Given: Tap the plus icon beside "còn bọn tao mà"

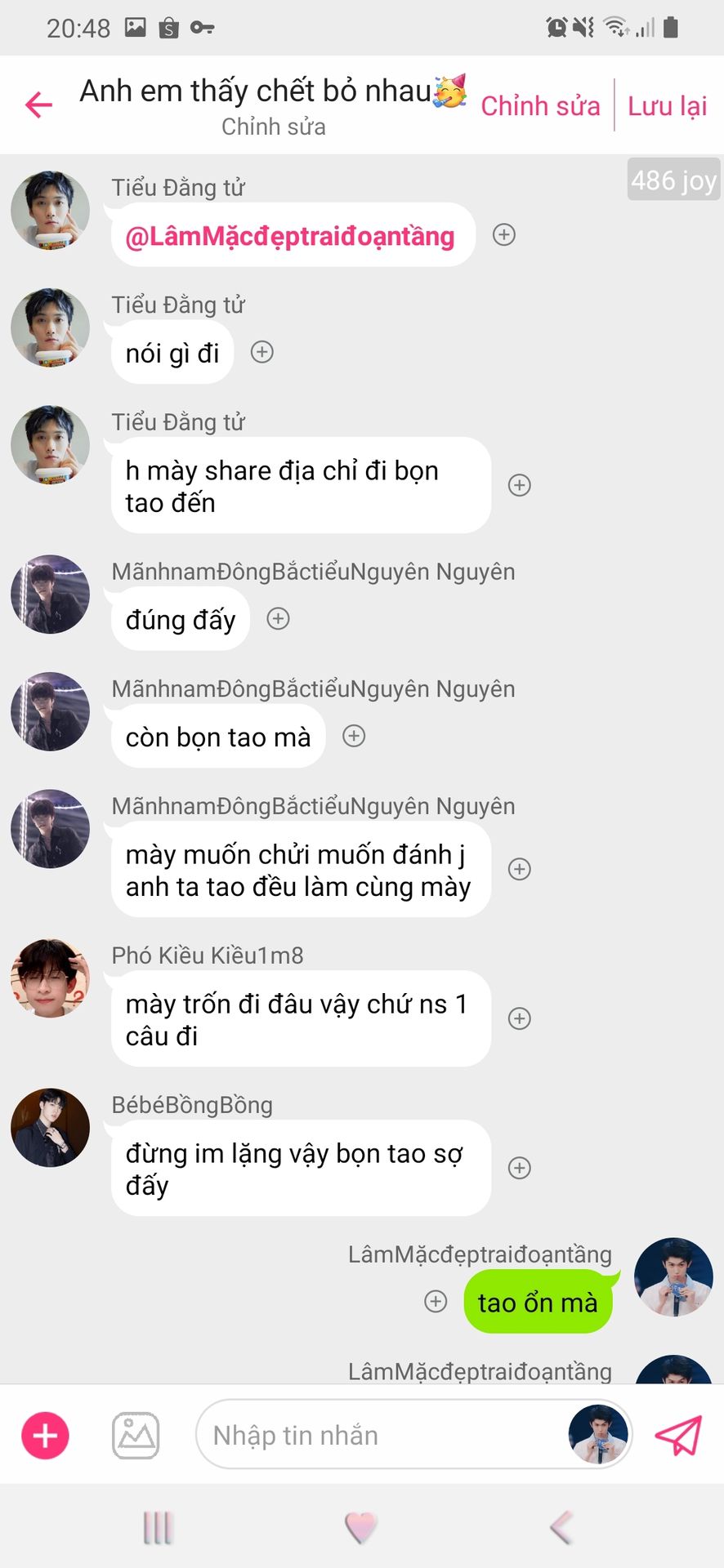Looking at the screenshot, I should [353, 736].
